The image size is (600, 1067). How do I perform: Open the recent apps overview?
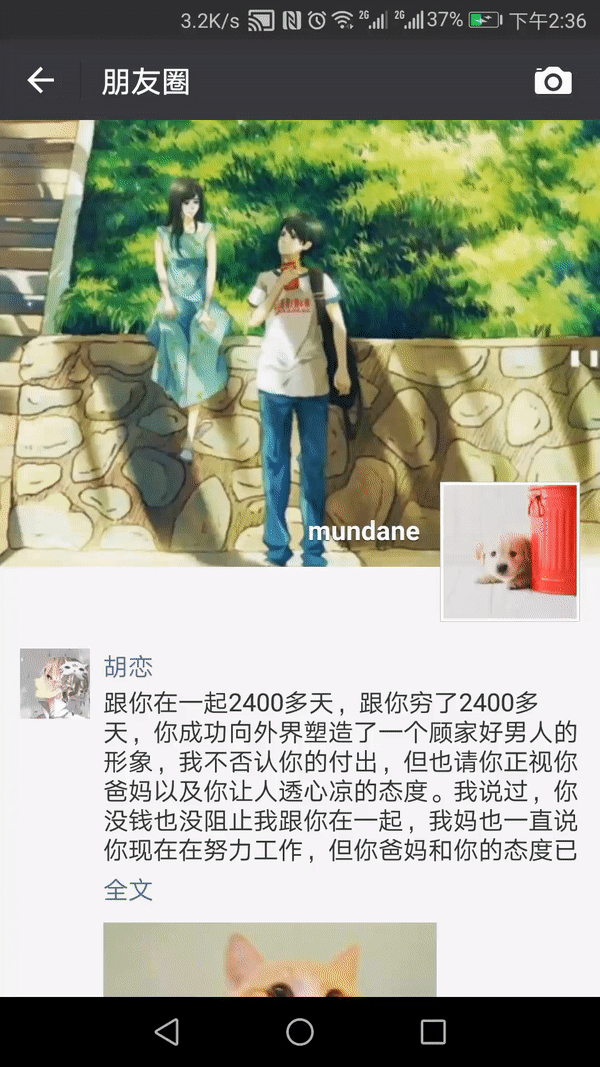point(433,1031)
